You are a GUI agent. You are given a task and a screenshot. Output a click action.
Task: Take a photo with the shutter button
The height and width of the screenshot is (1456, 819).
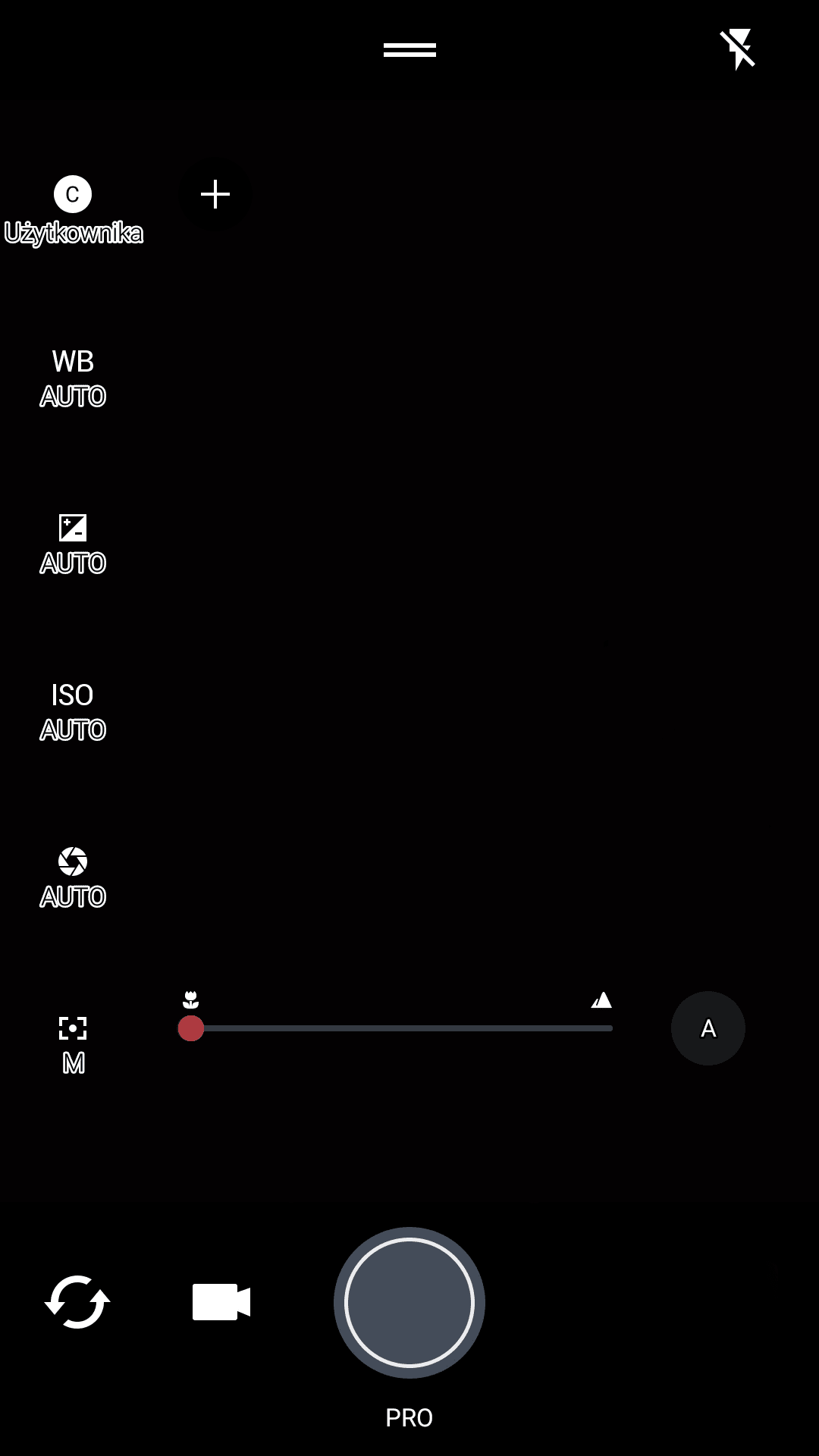(x=409, y=1303)
